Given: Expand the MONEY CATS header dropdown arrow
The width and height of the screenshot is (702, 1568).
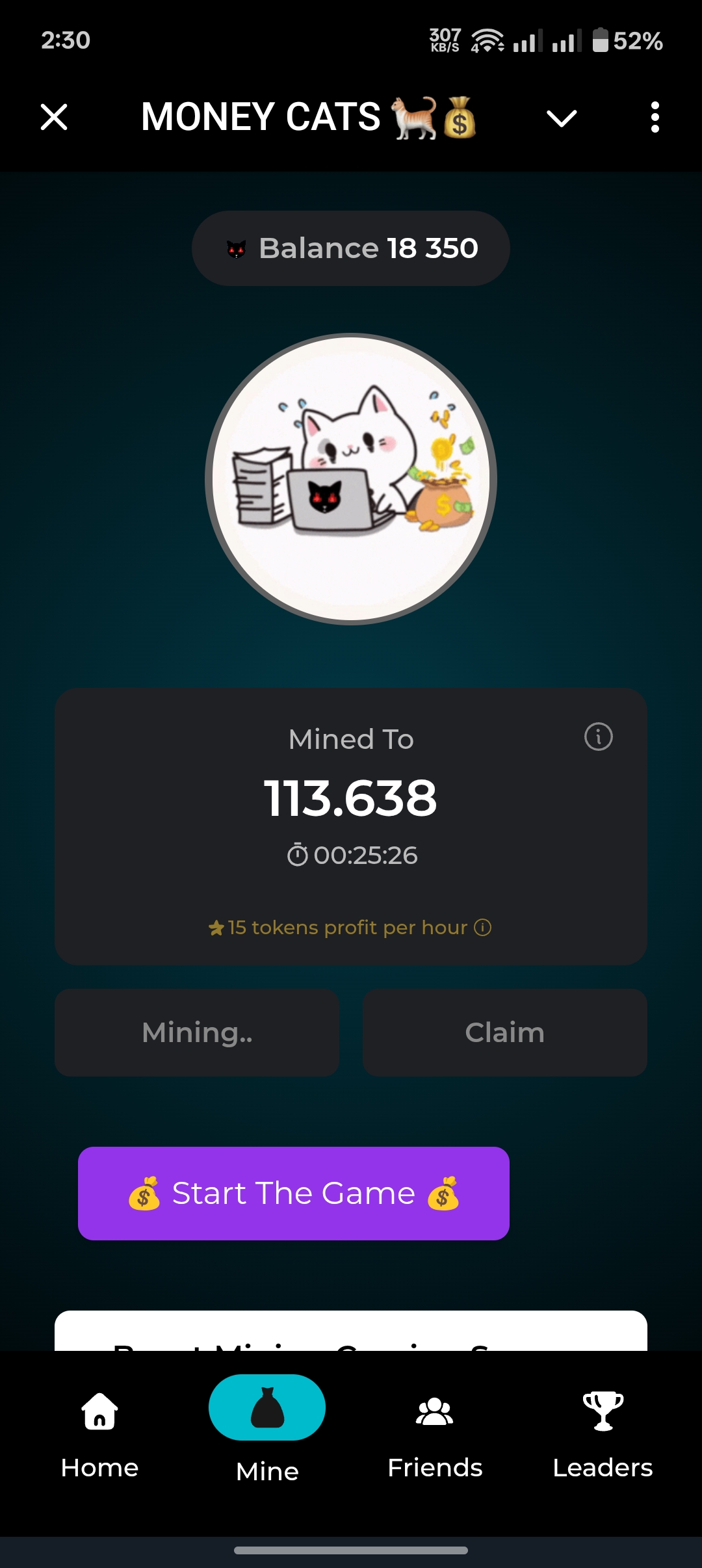Looking at the screenshot, I should (562, 117).
